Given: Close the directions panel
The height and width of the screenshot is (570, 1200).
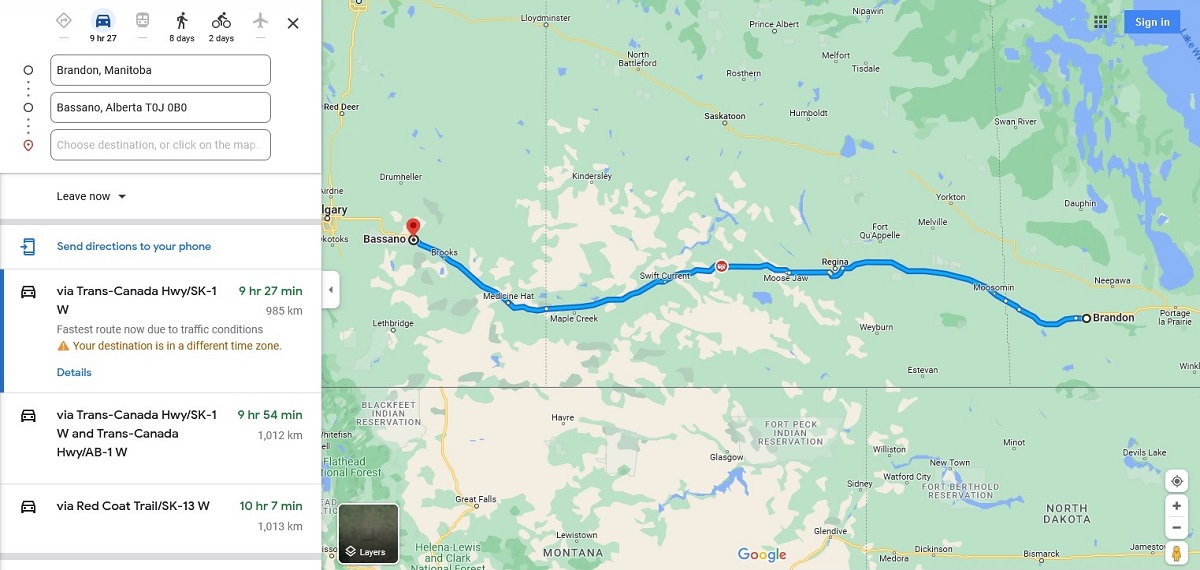Looking at the screenshot, I should click(293, 23).
